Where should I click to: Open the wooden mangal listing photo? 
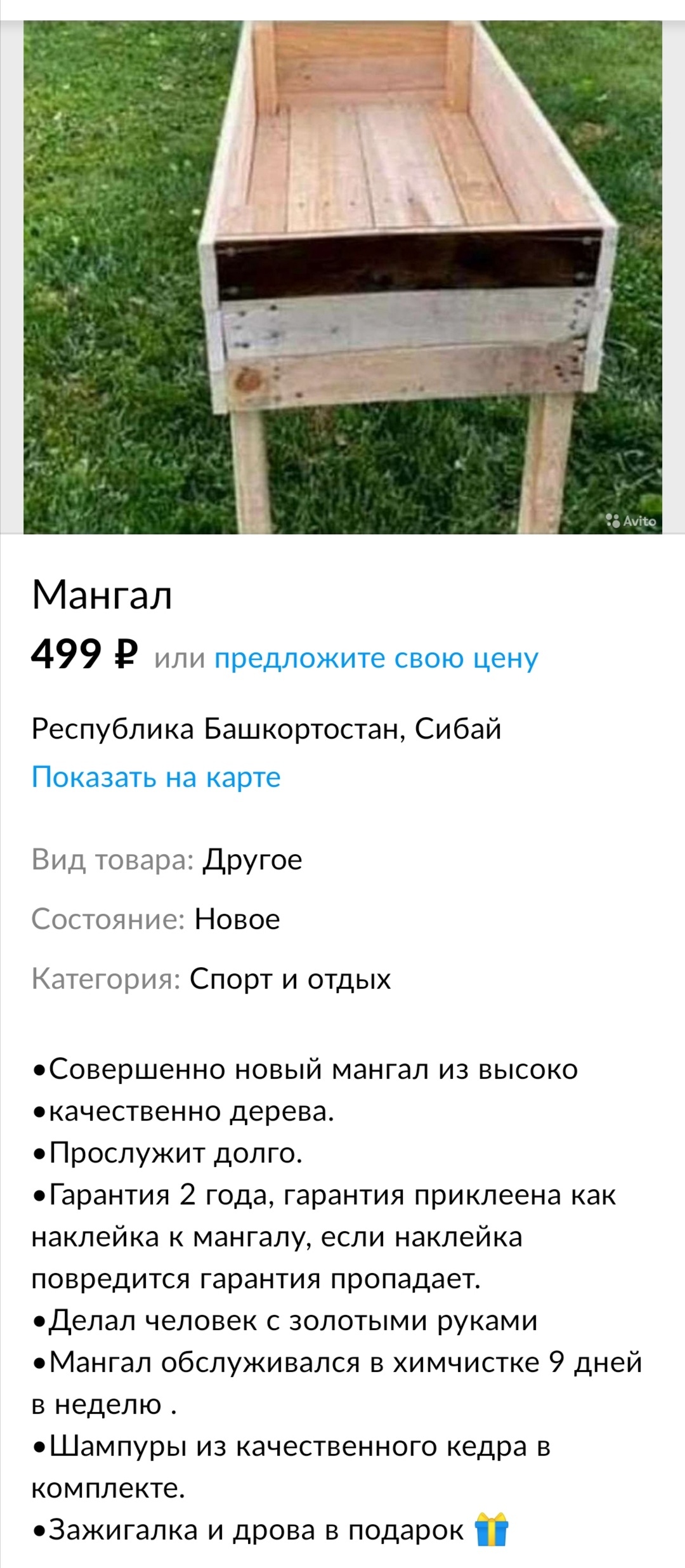342,277
